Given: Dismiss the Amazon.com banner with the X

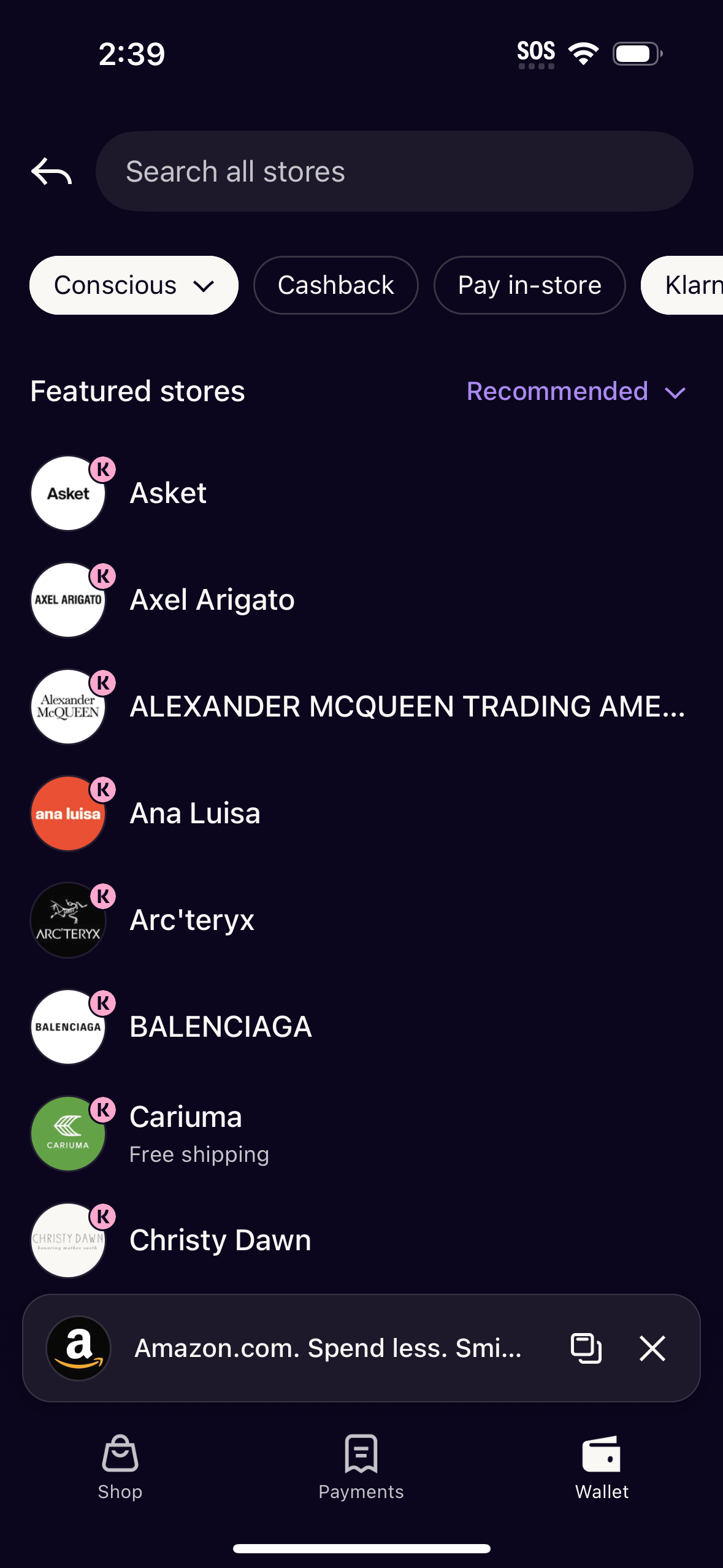Looking at the screenshot, I should coord(652,1348).
